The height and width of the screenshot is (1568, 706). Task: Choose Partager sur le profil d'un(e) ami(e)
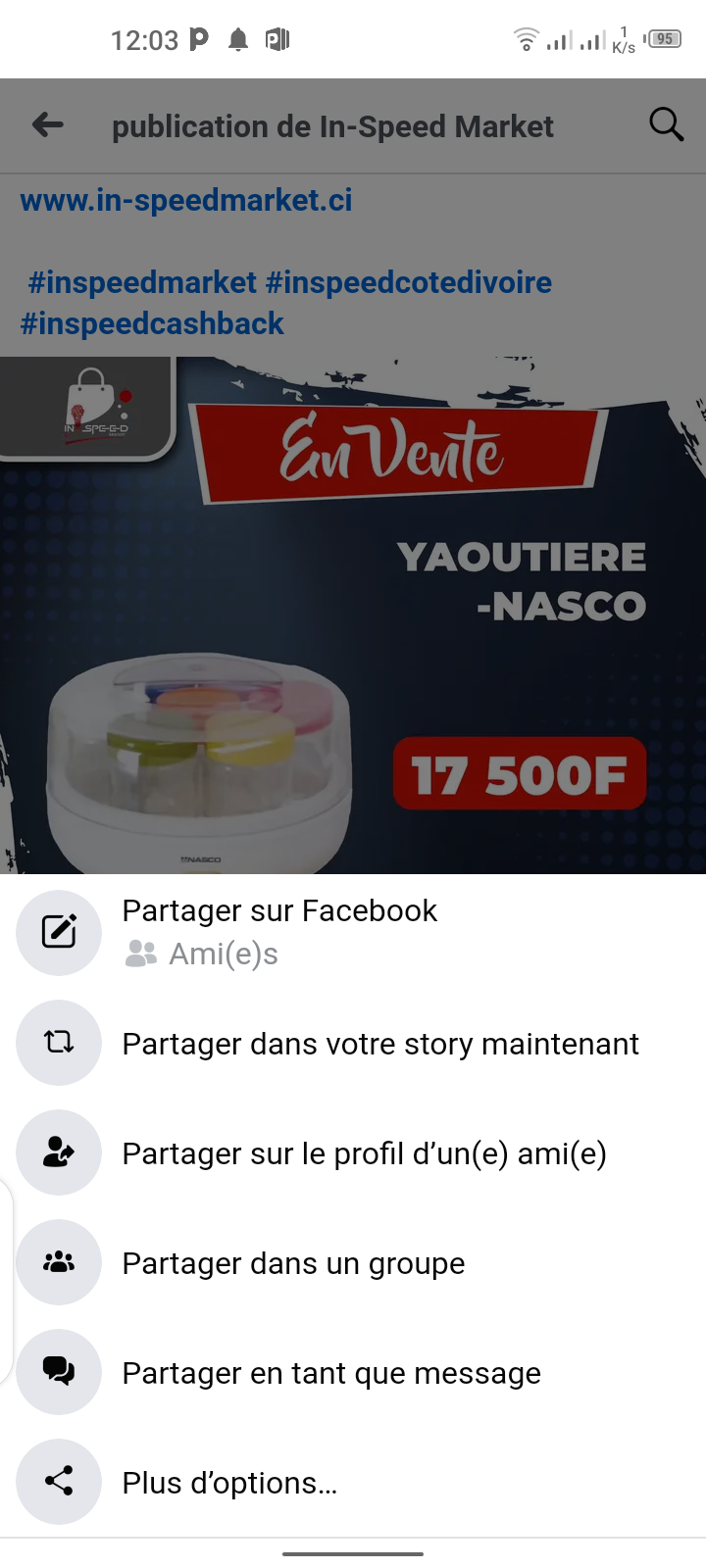click(364, 1153)
